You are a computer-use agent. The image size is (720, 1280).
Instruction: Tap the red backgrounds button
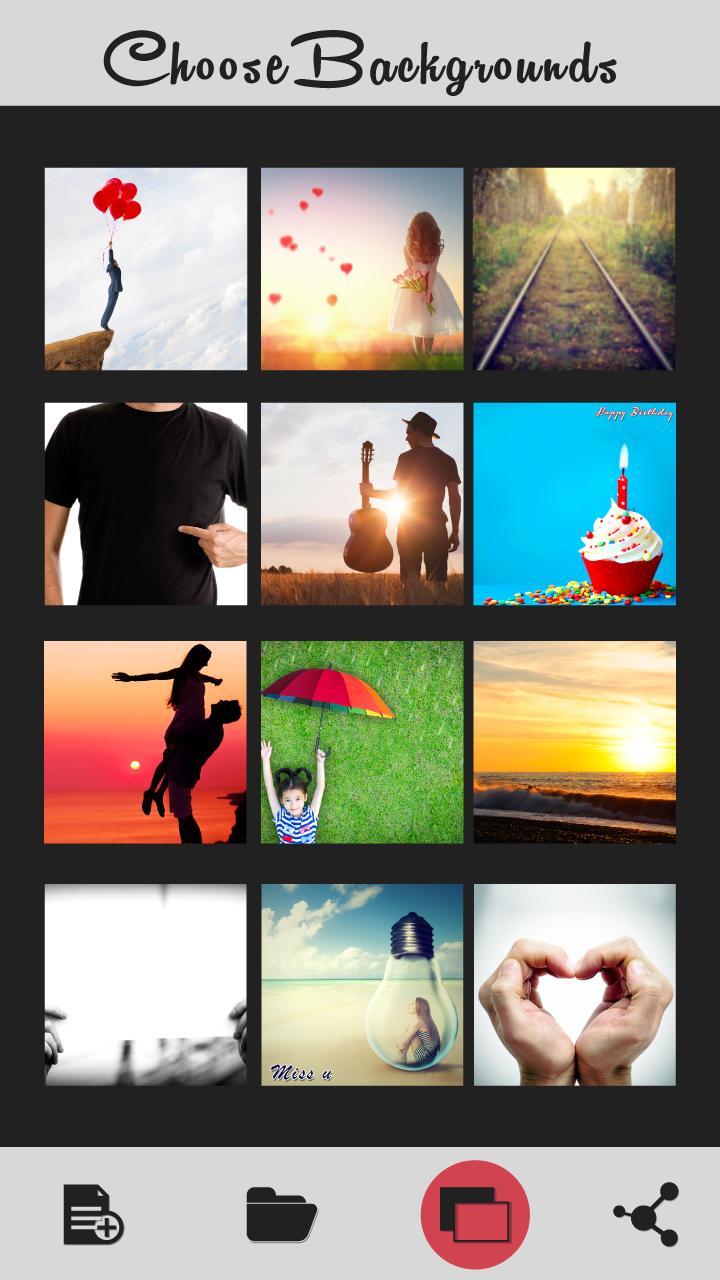[475, 1214]
